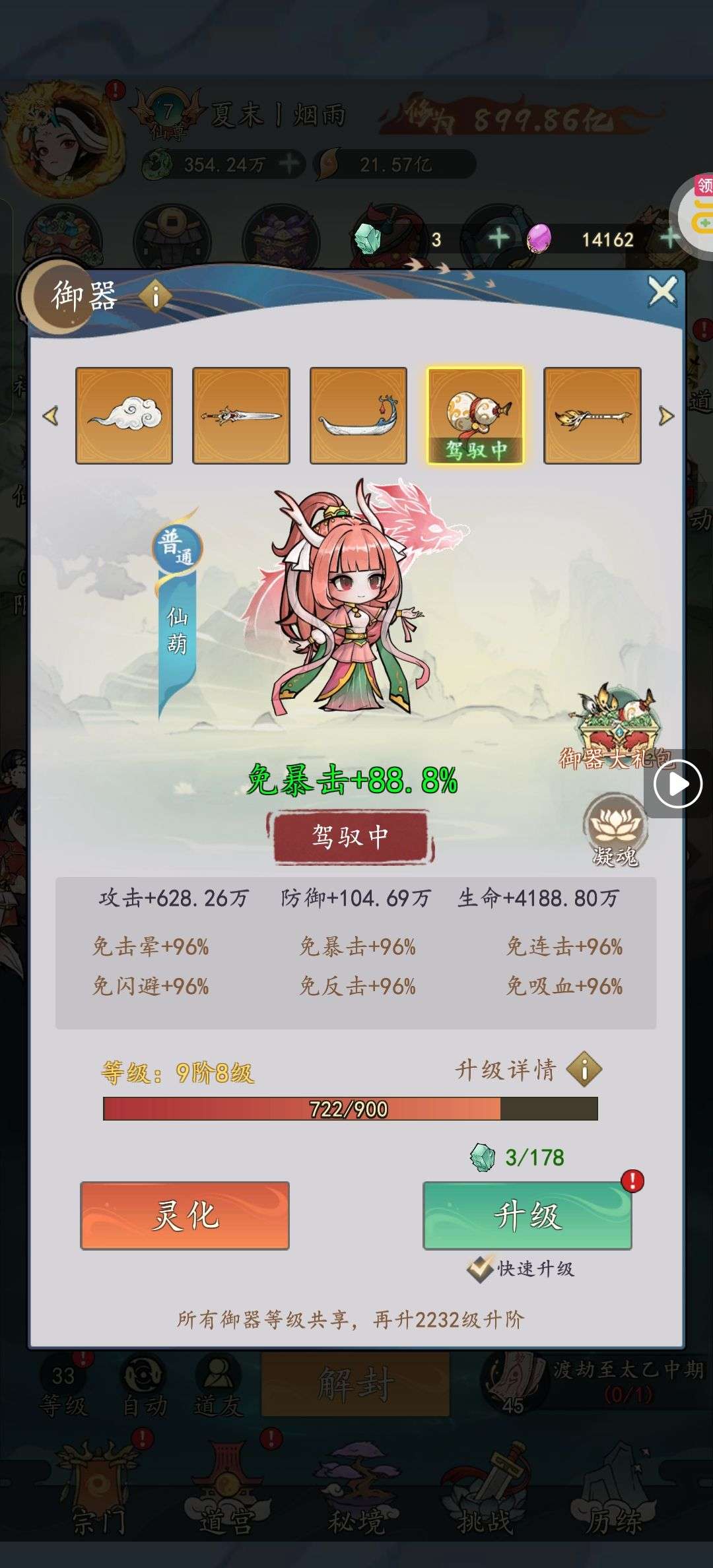This screenshot has width=713, height=1568.
Task: Add more green crystals with plus
Action: point(498,238)
